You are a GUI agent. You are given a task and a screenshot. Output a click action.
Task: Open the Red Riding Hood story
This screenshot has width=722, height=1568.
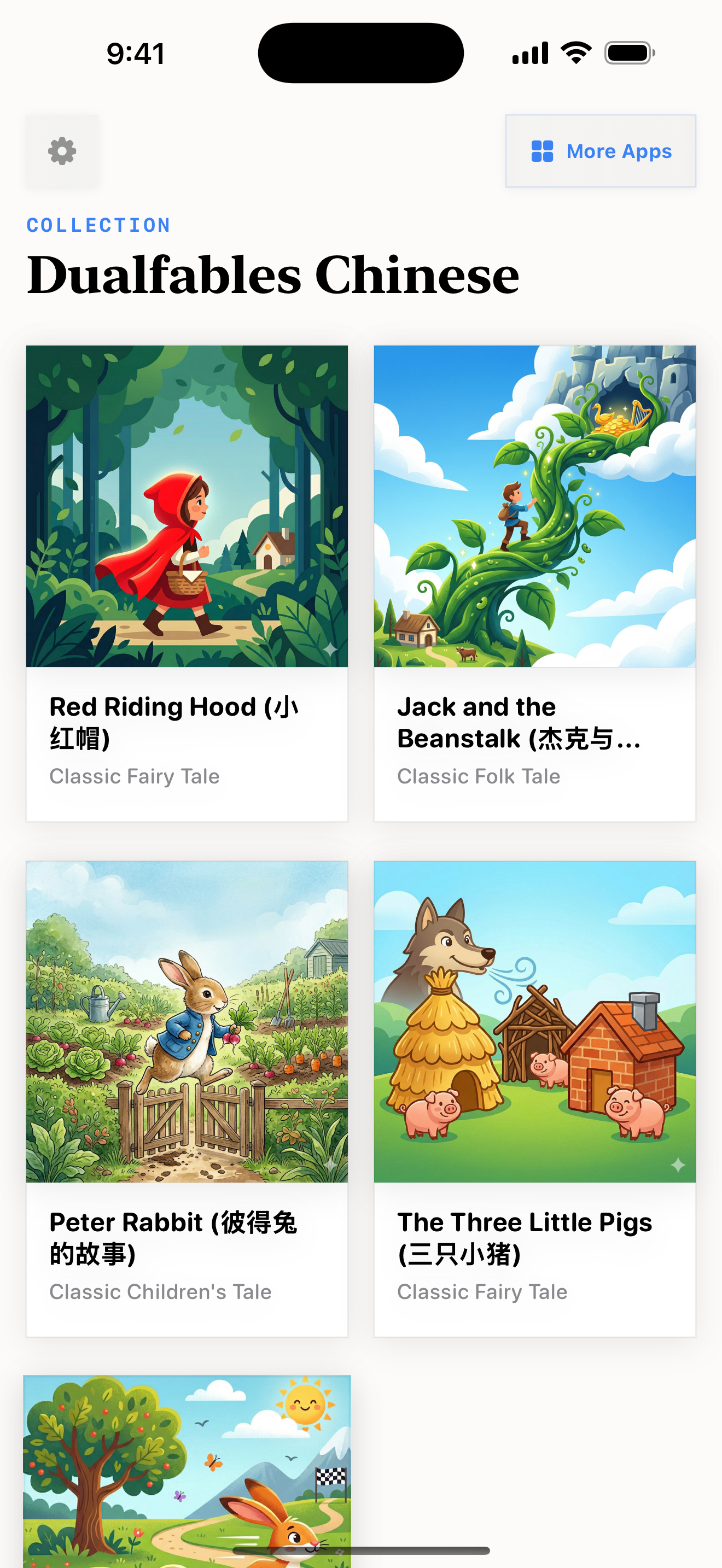point(187,583)
